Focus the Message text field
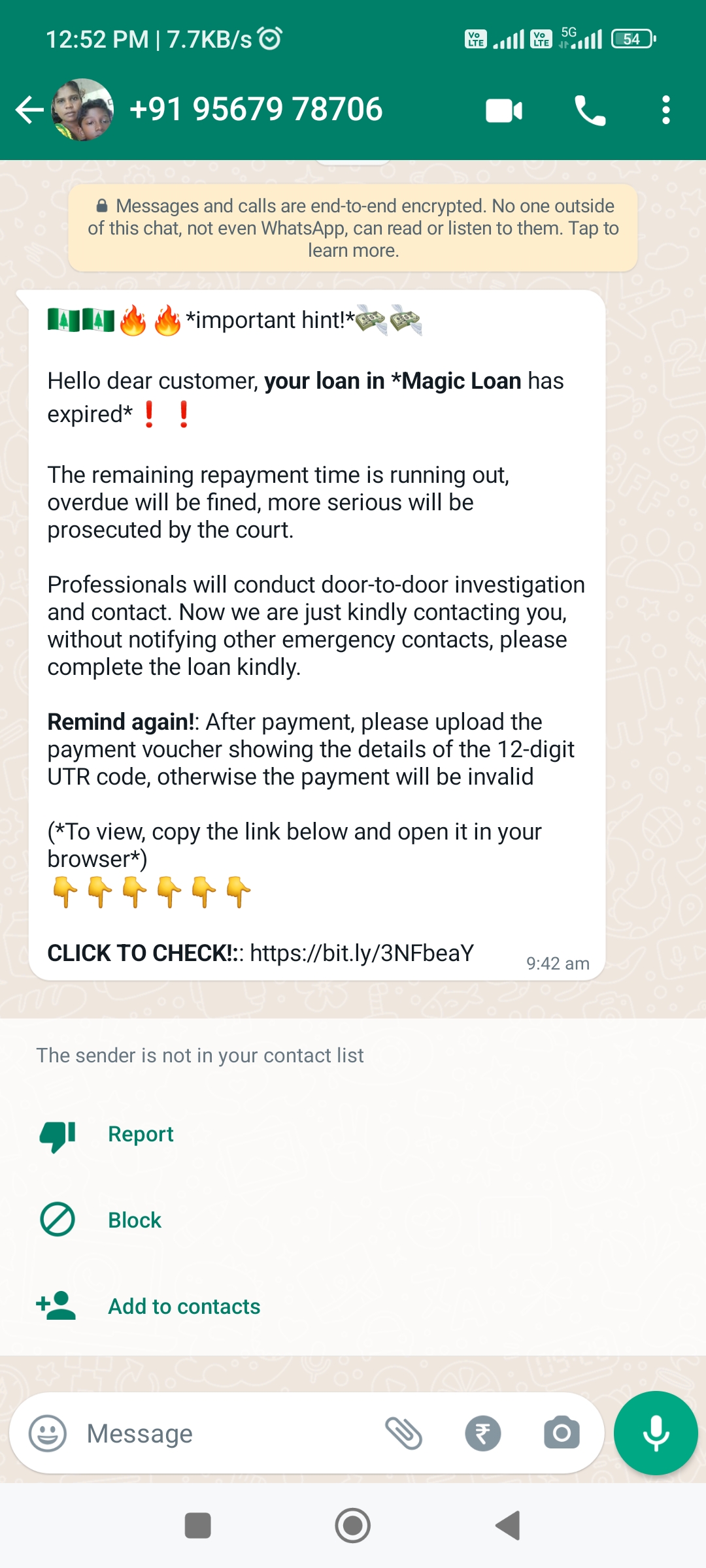Screen dimensions: 706x1568 click(222, 1434)
